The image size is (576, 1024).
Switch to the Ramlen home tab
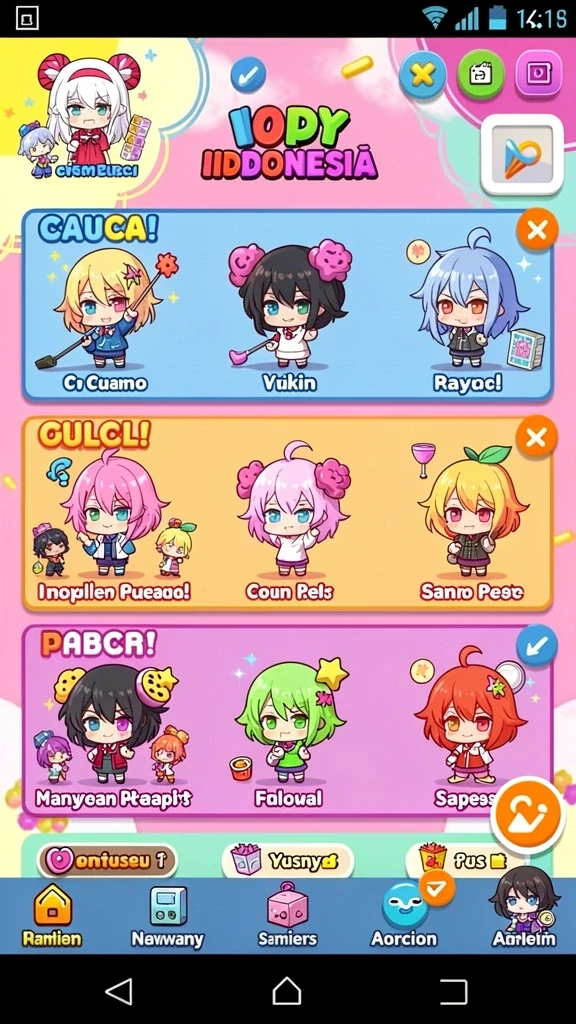52,916
